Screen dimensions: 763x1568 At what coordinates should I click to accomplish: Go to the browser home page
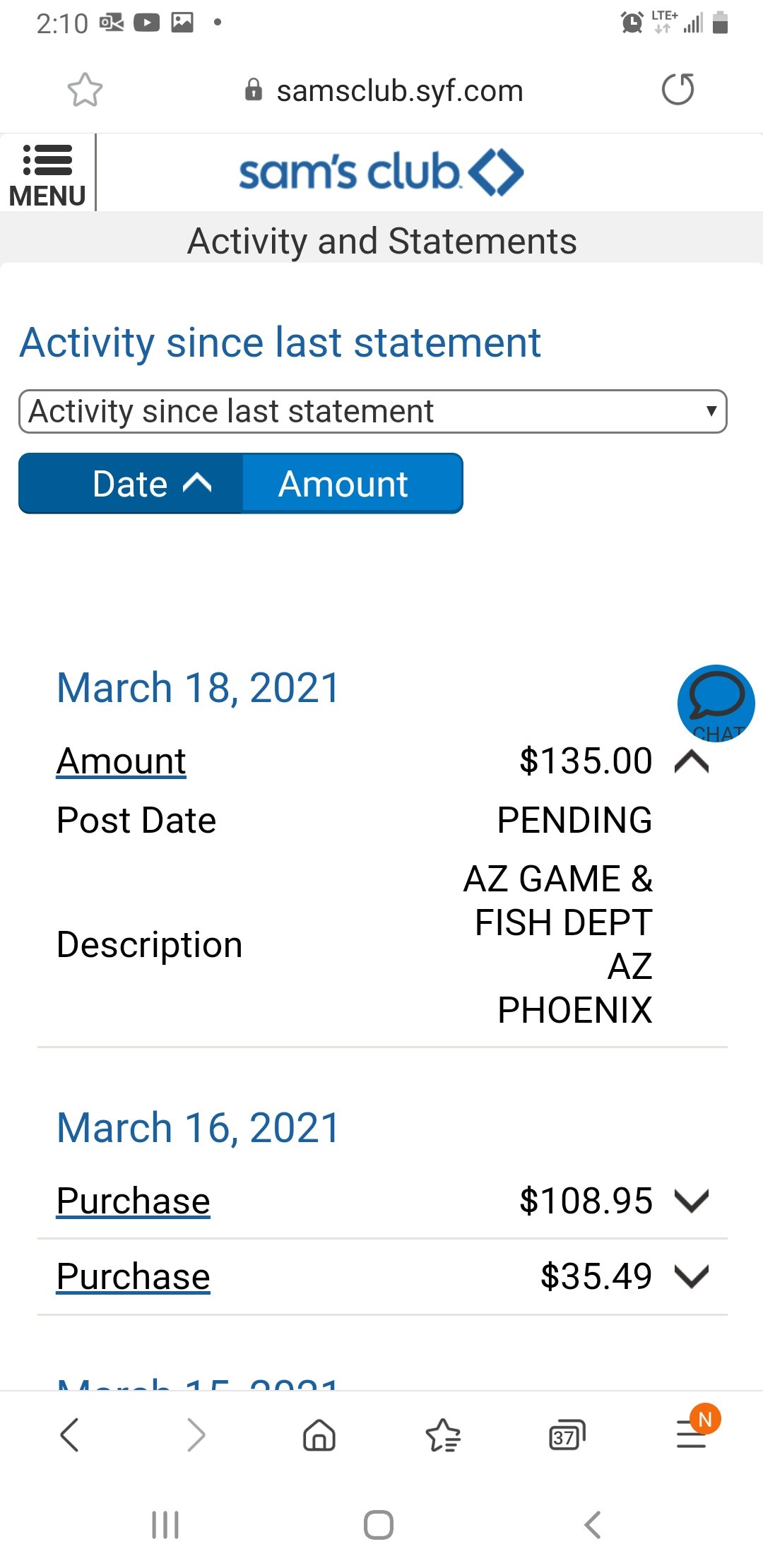pyautogui.click(x=319, y=1435)
